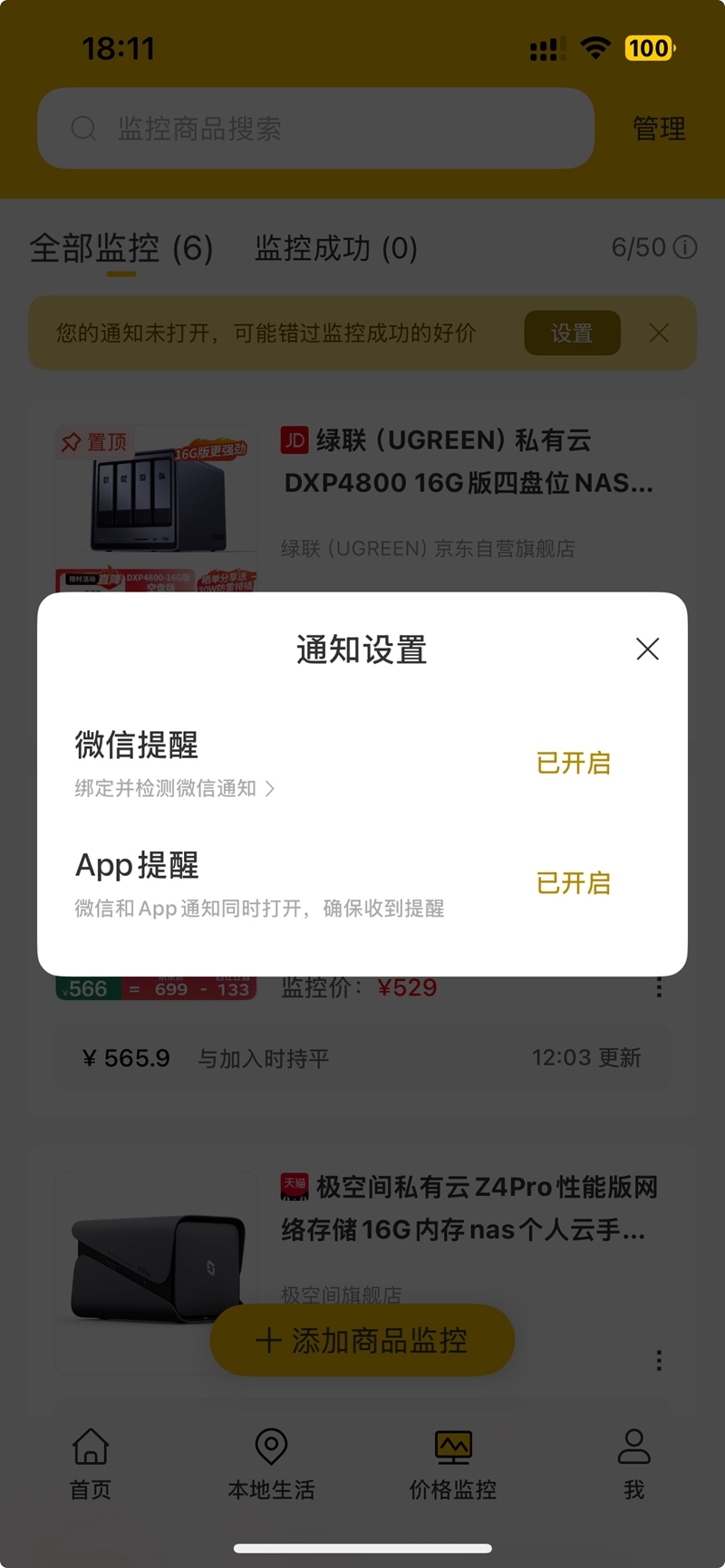
Task: Switch to 全部监控 tab
Action: click(121, 248)
